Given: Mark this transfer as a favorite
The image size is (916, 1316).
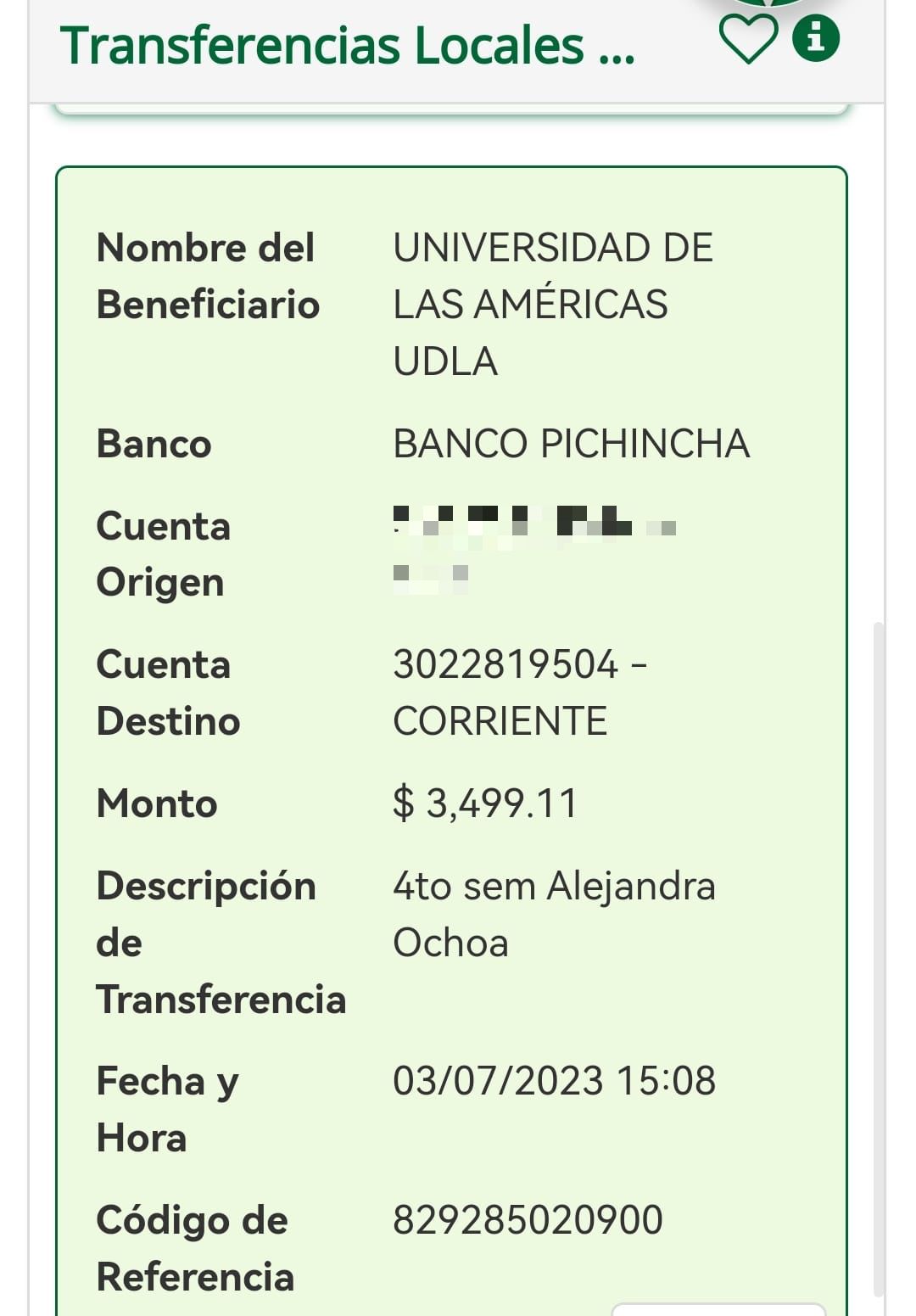Looking at the screenshot, I should 747,40.
